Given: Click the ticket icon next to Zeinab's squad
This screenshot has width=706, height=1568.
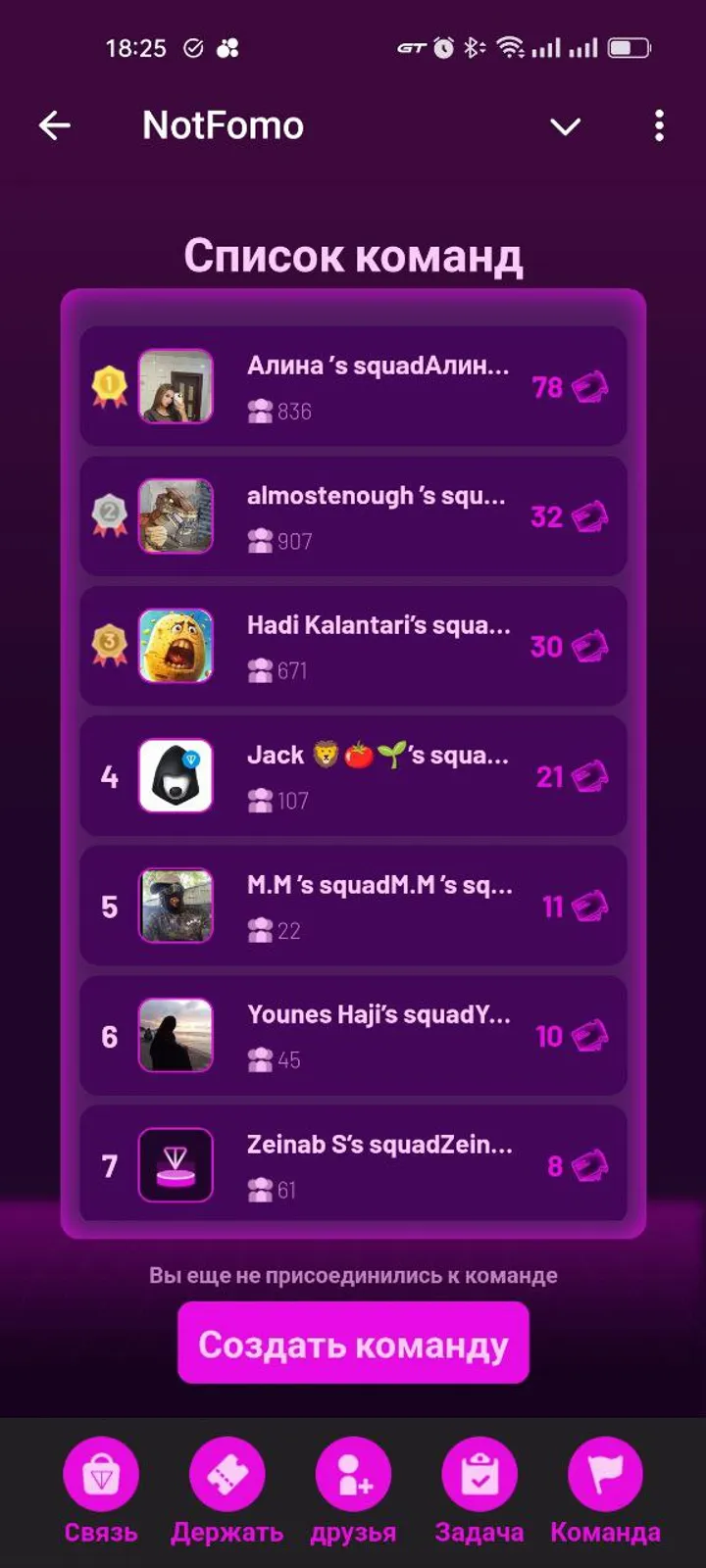Looking at the screenshot, I should point(589,1164).
